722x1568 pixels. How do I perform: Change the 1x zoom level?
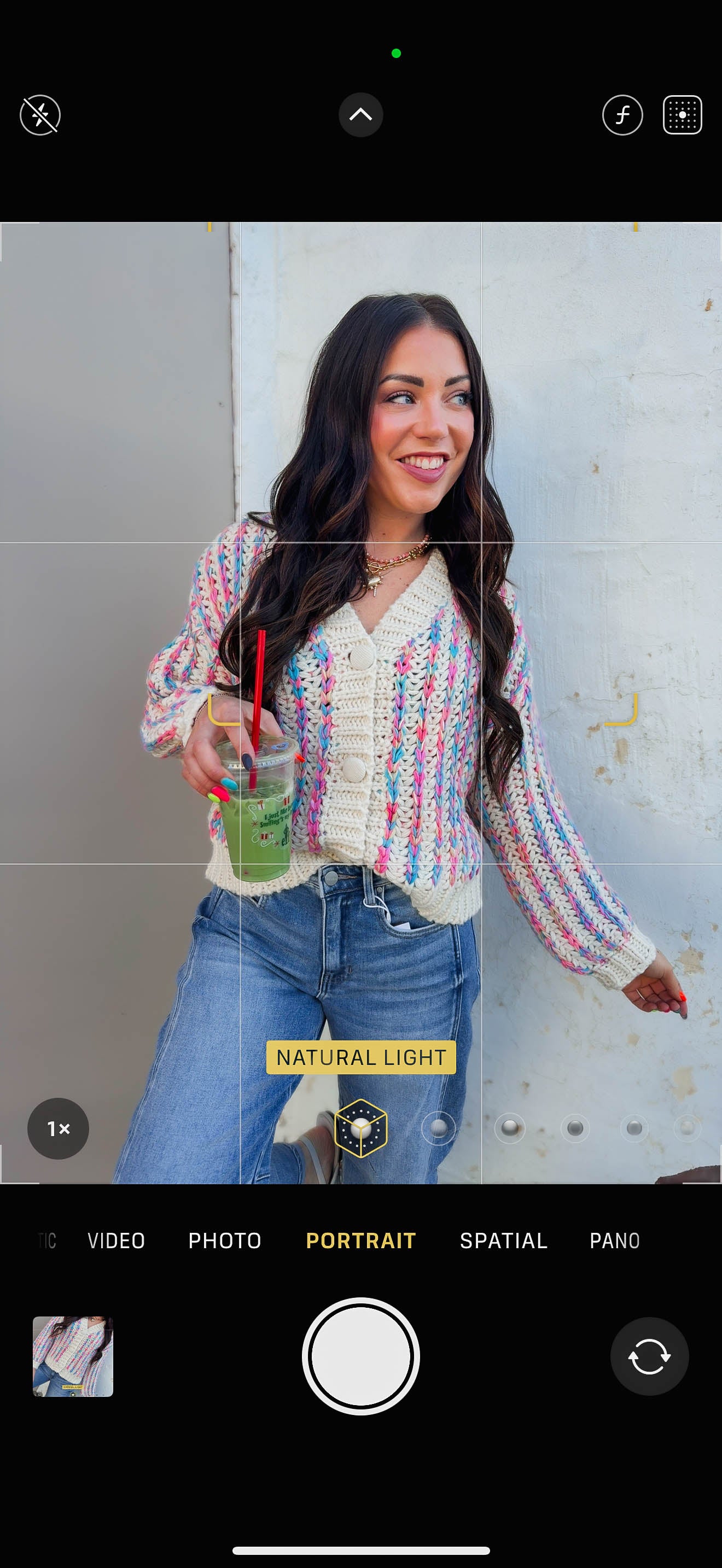pos(59,1128)
